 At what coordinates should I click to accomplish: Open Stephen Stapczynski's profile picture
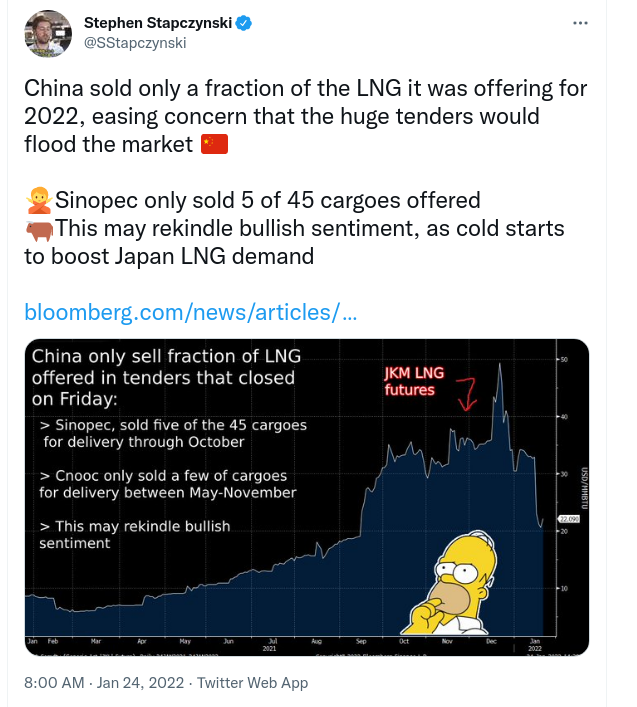pyautogui.click(x=47, y=33)
